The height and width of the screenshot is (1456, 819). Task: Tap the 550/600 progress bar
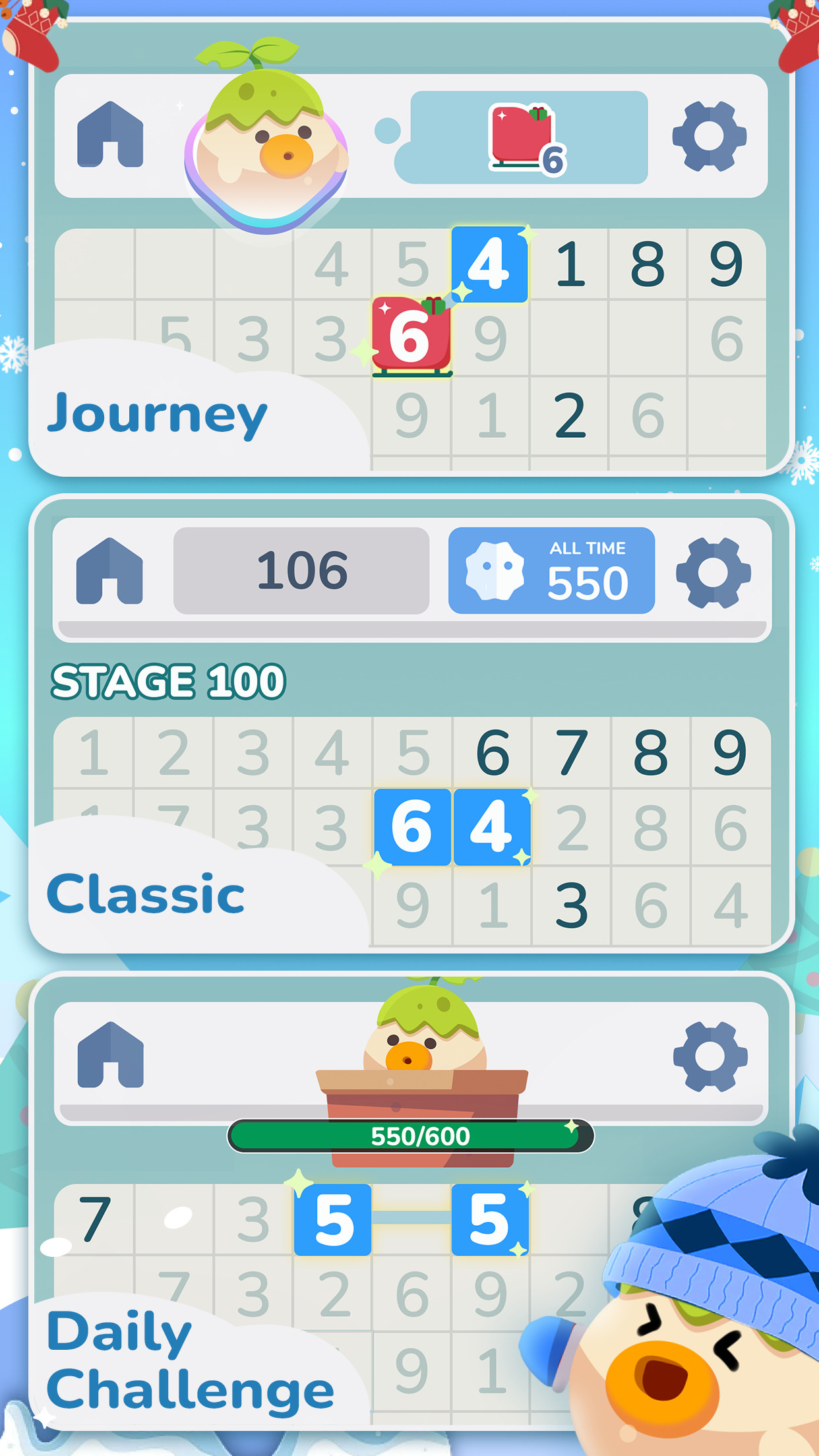409,1136
